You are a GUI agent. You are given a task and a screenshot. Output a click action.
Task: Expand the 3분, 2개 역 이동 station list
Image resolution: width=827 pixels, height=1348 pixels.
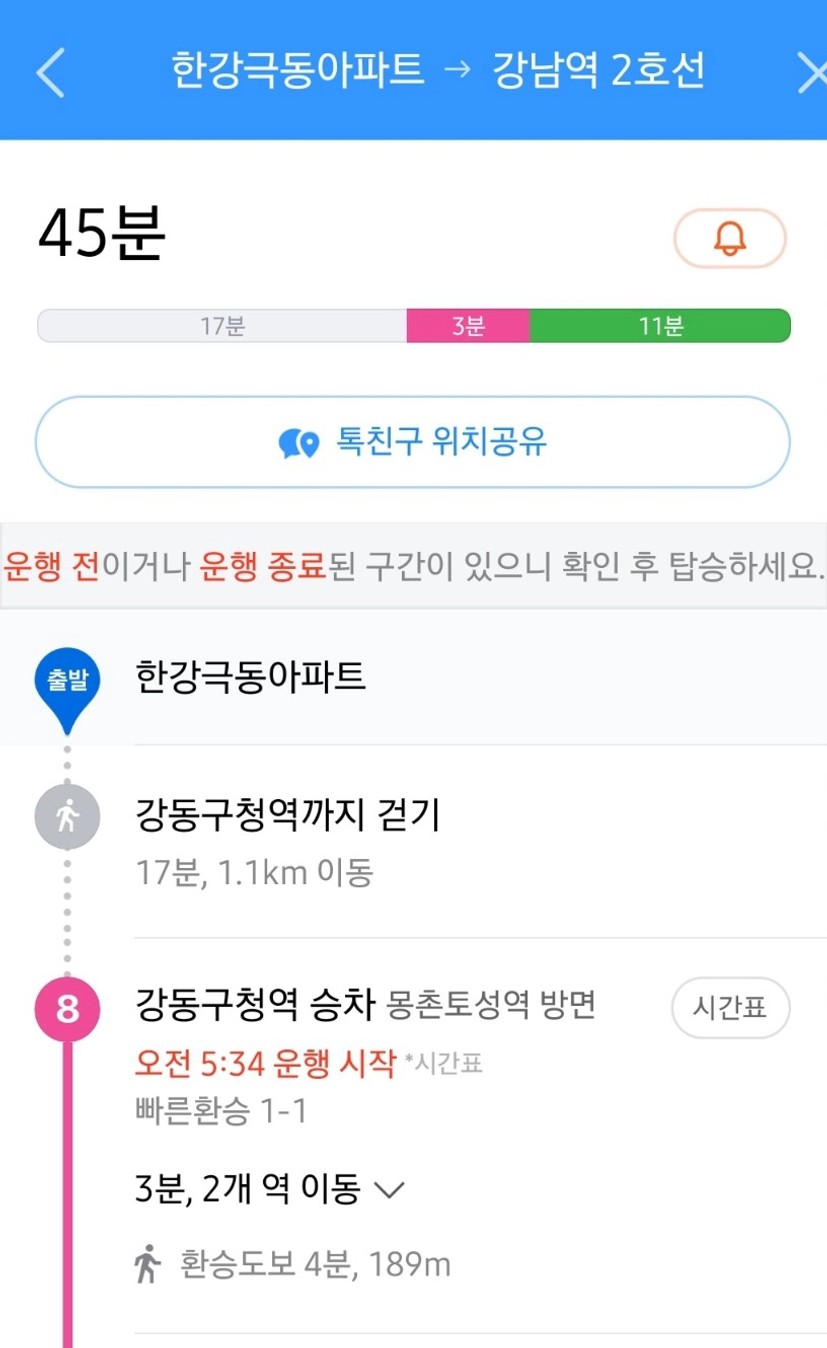270,1190
